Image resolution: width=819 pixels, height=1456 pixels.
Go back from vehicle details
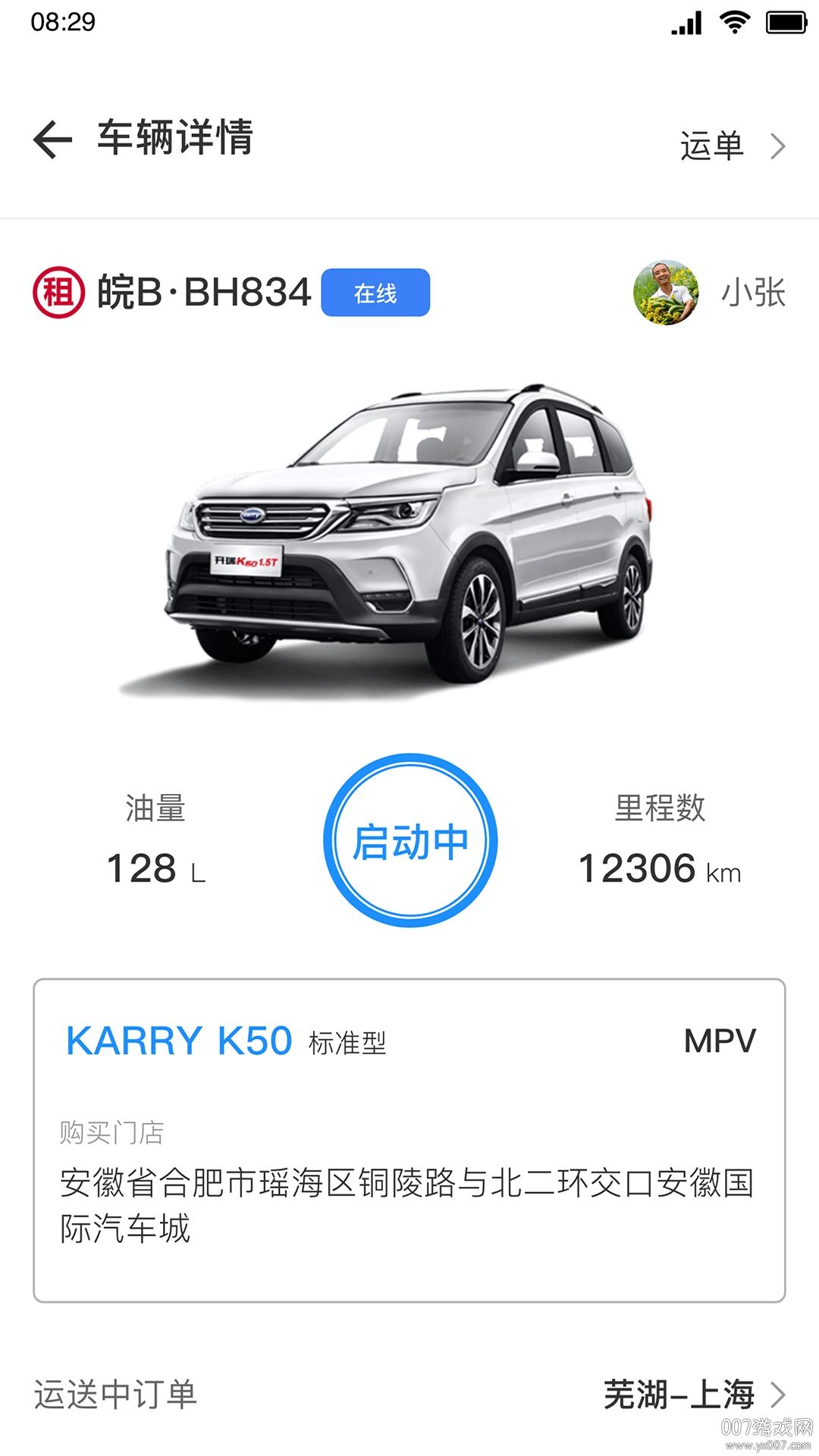pos(52,140)
